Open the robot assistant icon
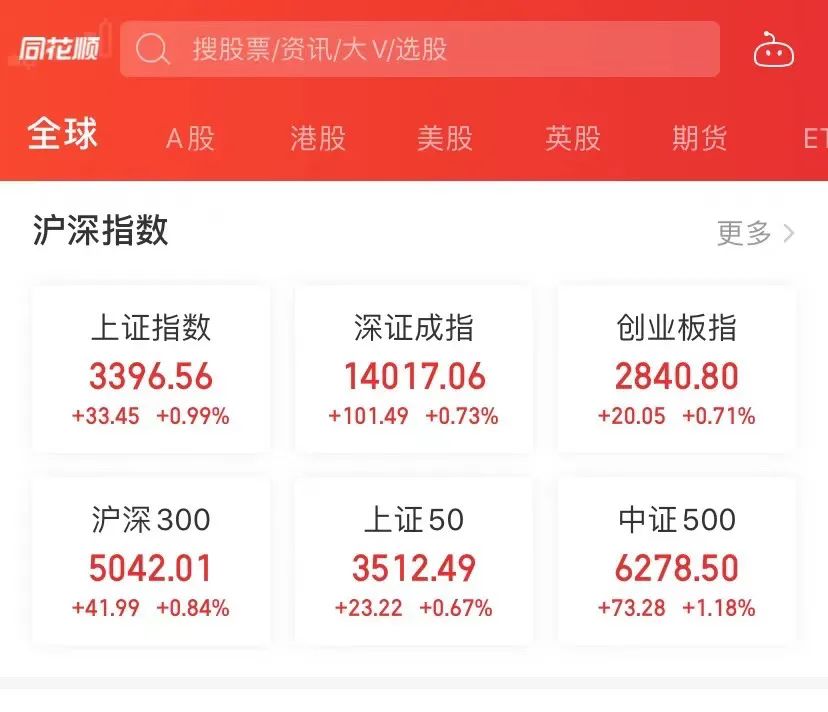828x712 pixels. (773, 50)
